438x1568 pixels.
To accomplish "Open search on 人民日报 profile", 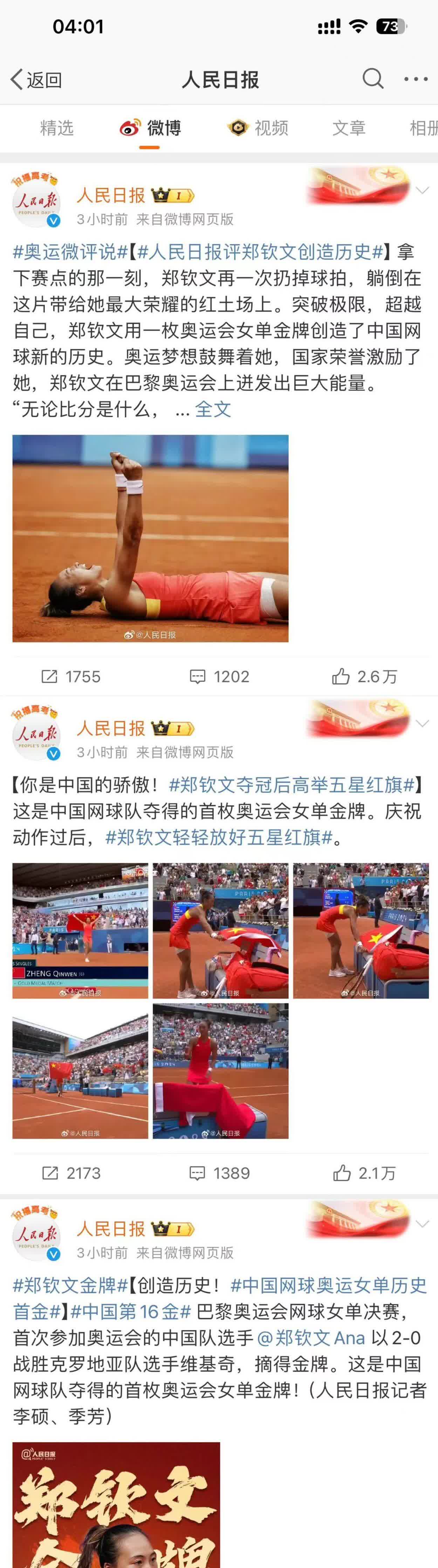I will click(373, 78).
